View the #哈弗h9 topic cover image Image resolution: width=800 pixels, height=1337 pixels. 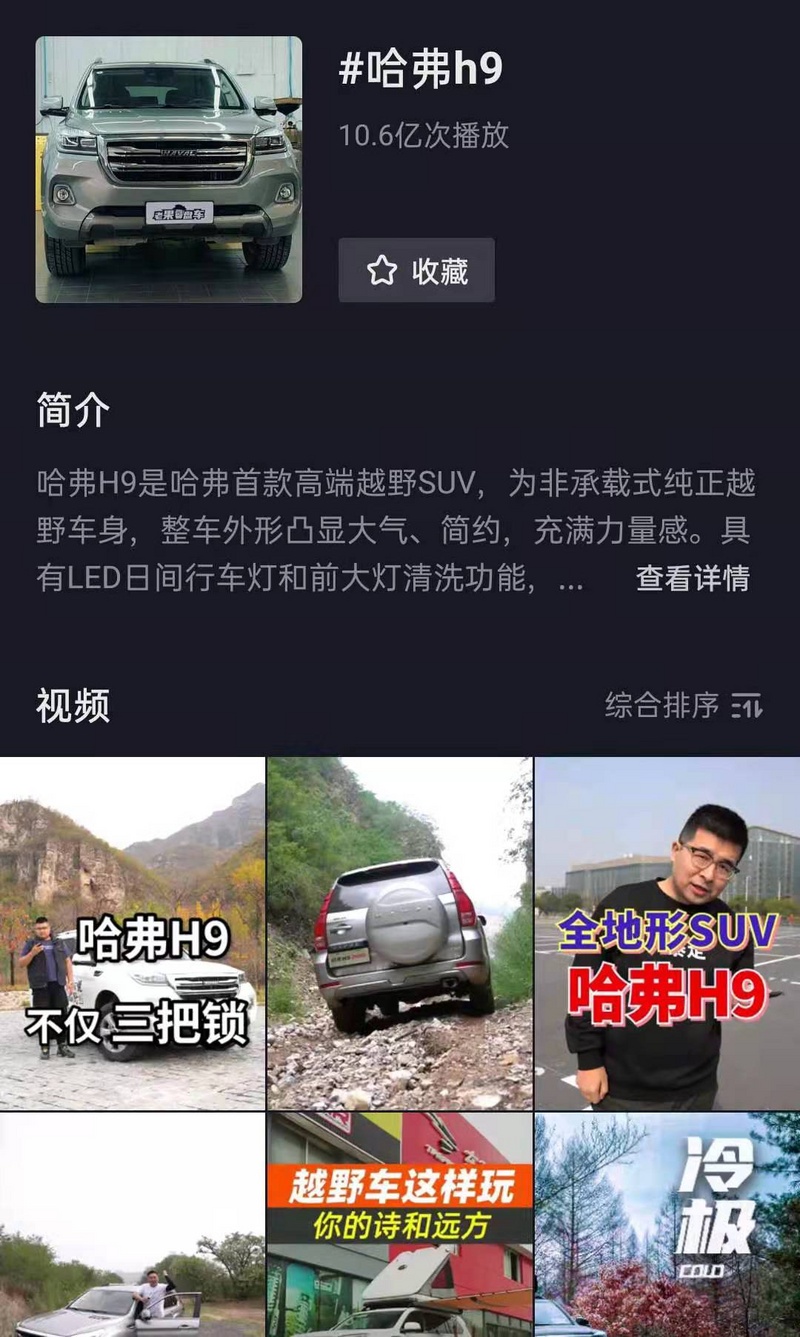click(x=168, y=169)
